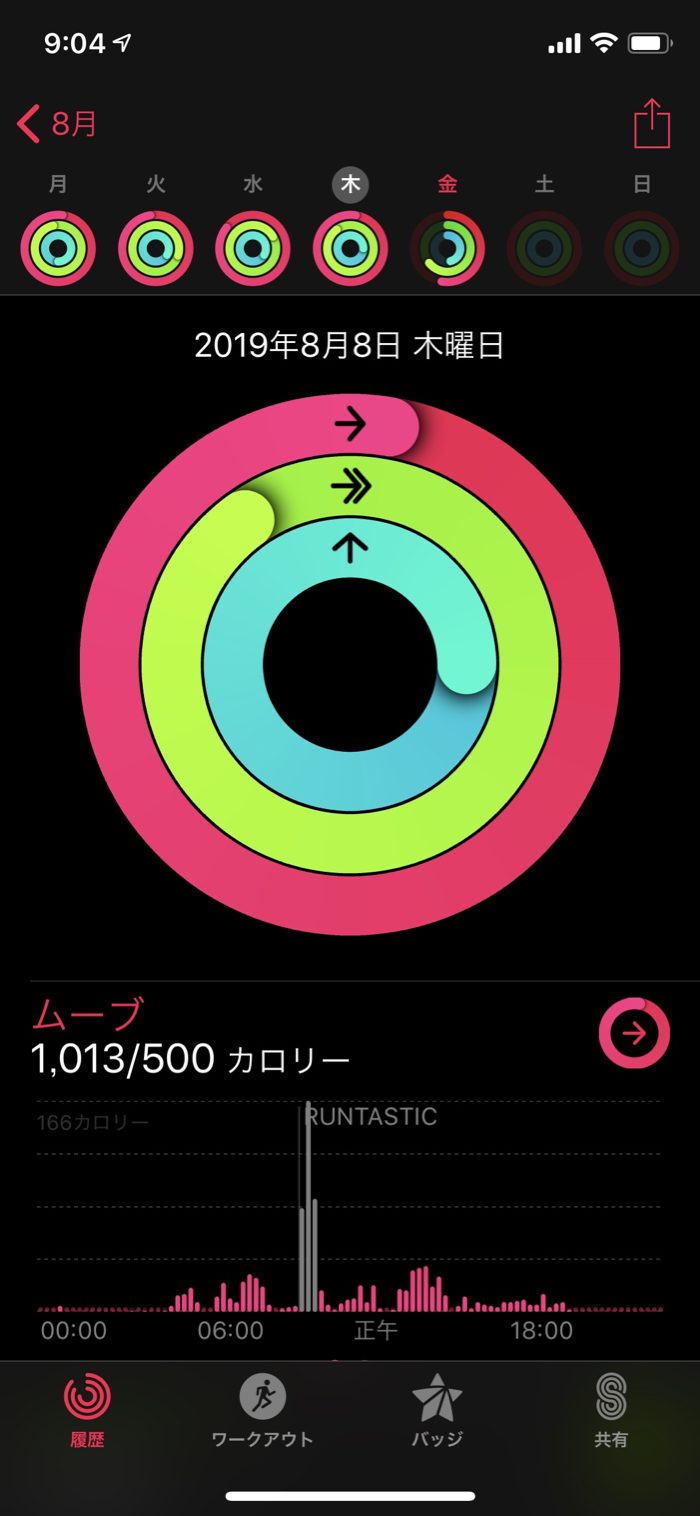Select Saturday (土) activity rings
Viewport: 700px width, 1516px height.
[545, 249]
